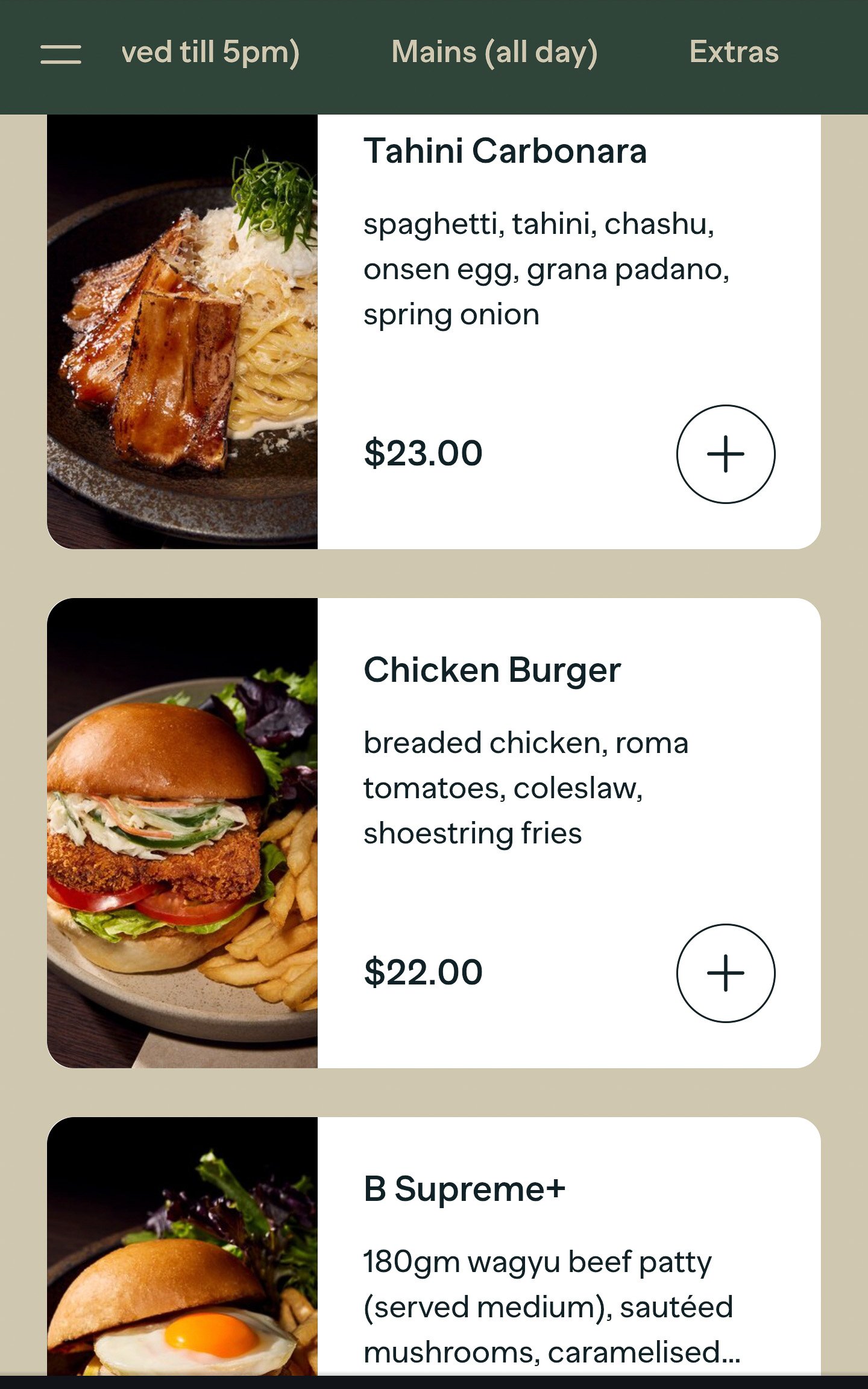Viewport: 868px width, 1389px height.
Task: Open the B Supreme+ burger card
Action: coord(464,1189)
